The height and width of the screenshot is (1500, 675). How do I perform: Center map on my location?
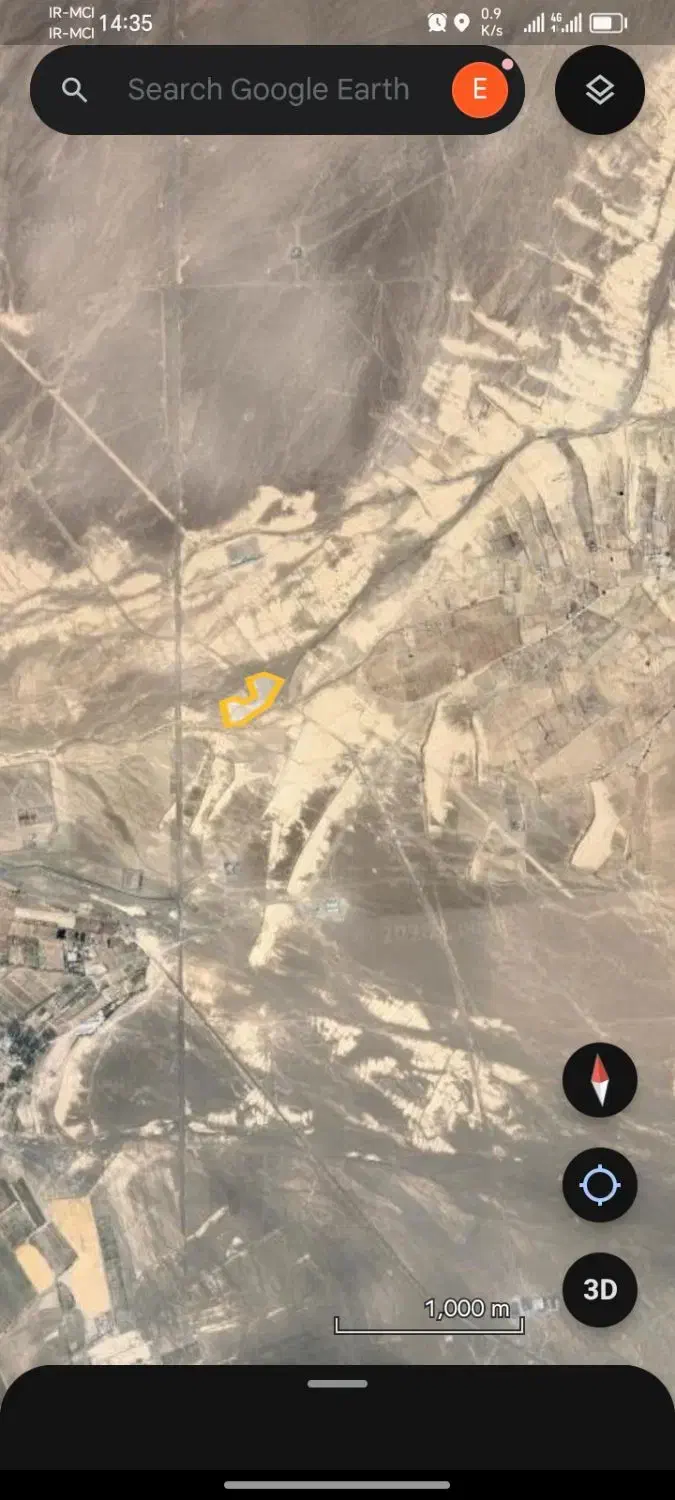(x=600, y=1185)
